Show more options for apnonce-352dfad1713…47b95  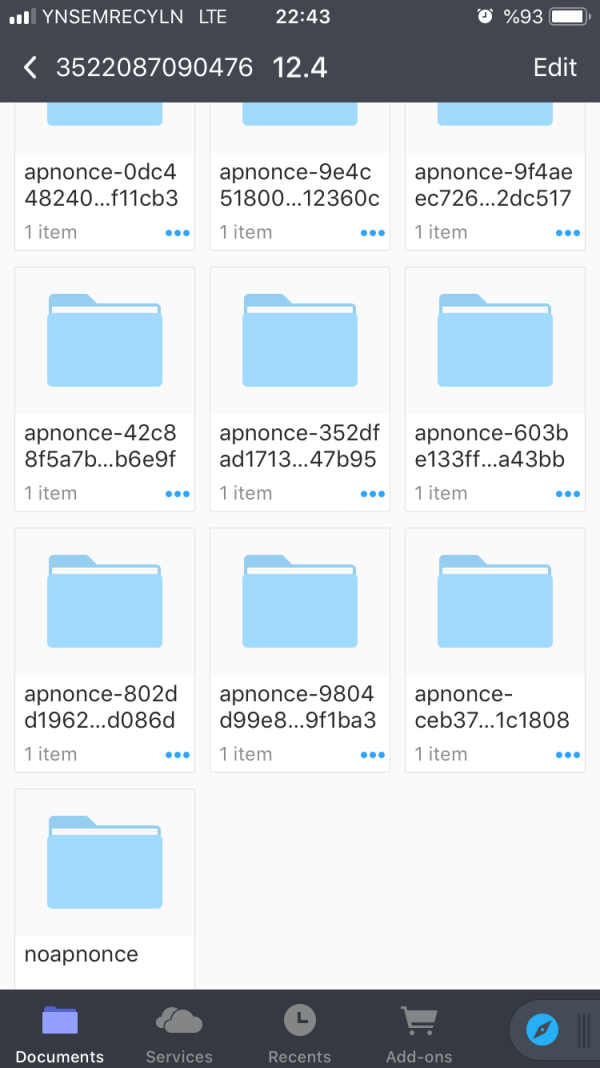372,494
